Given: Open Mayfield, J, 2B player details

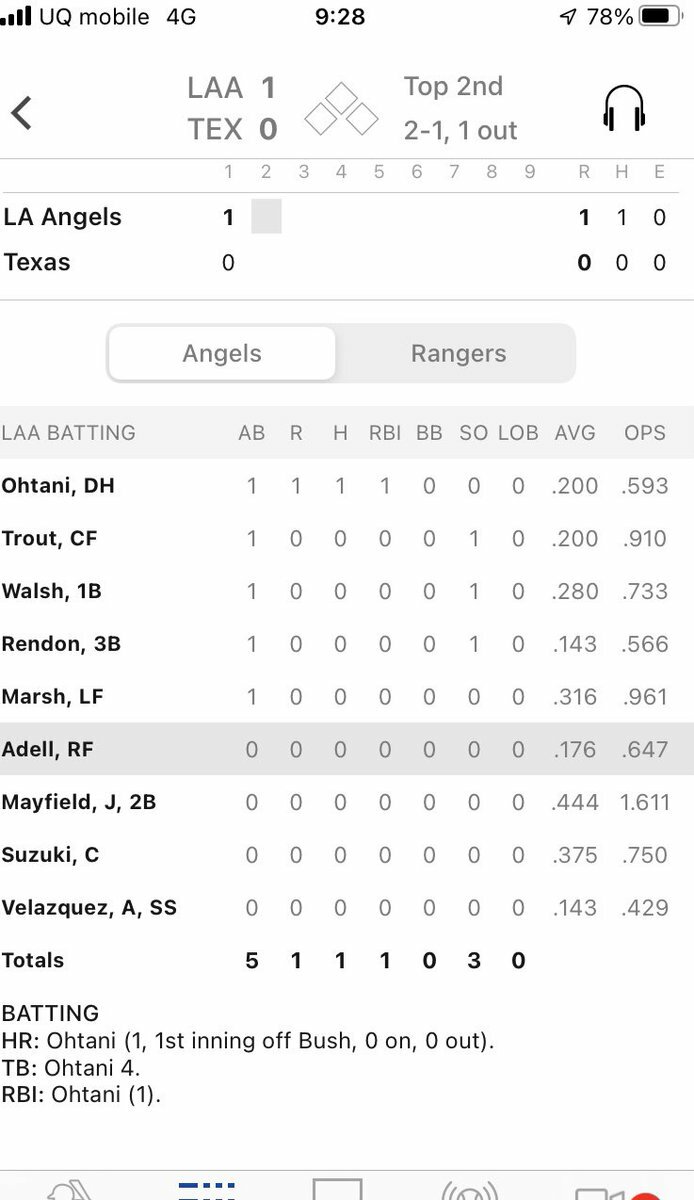Looking at the screenshot, I should point(79,802).
